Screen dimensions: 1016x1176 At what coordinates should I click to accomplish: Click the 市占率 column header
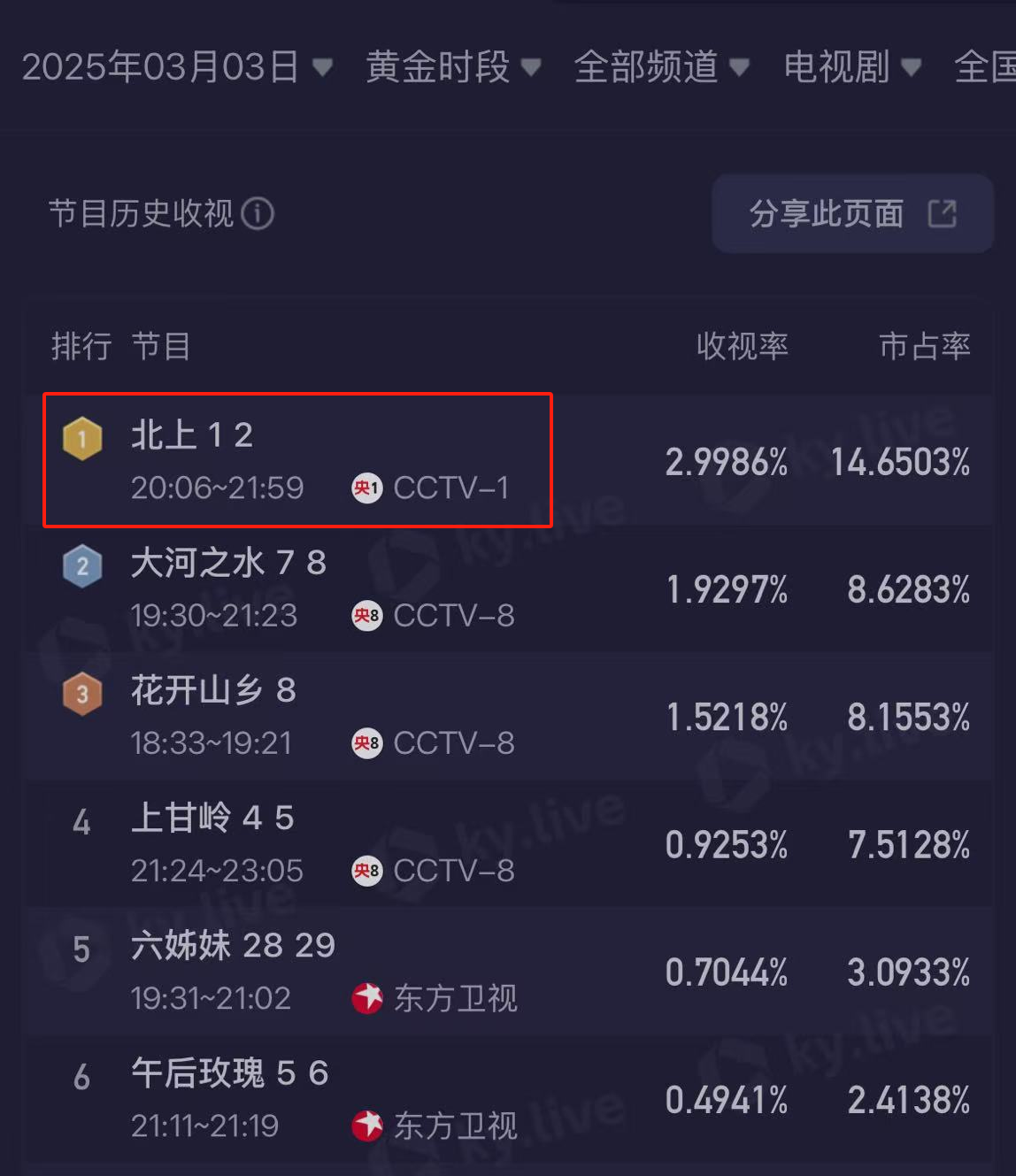point(923,348)
